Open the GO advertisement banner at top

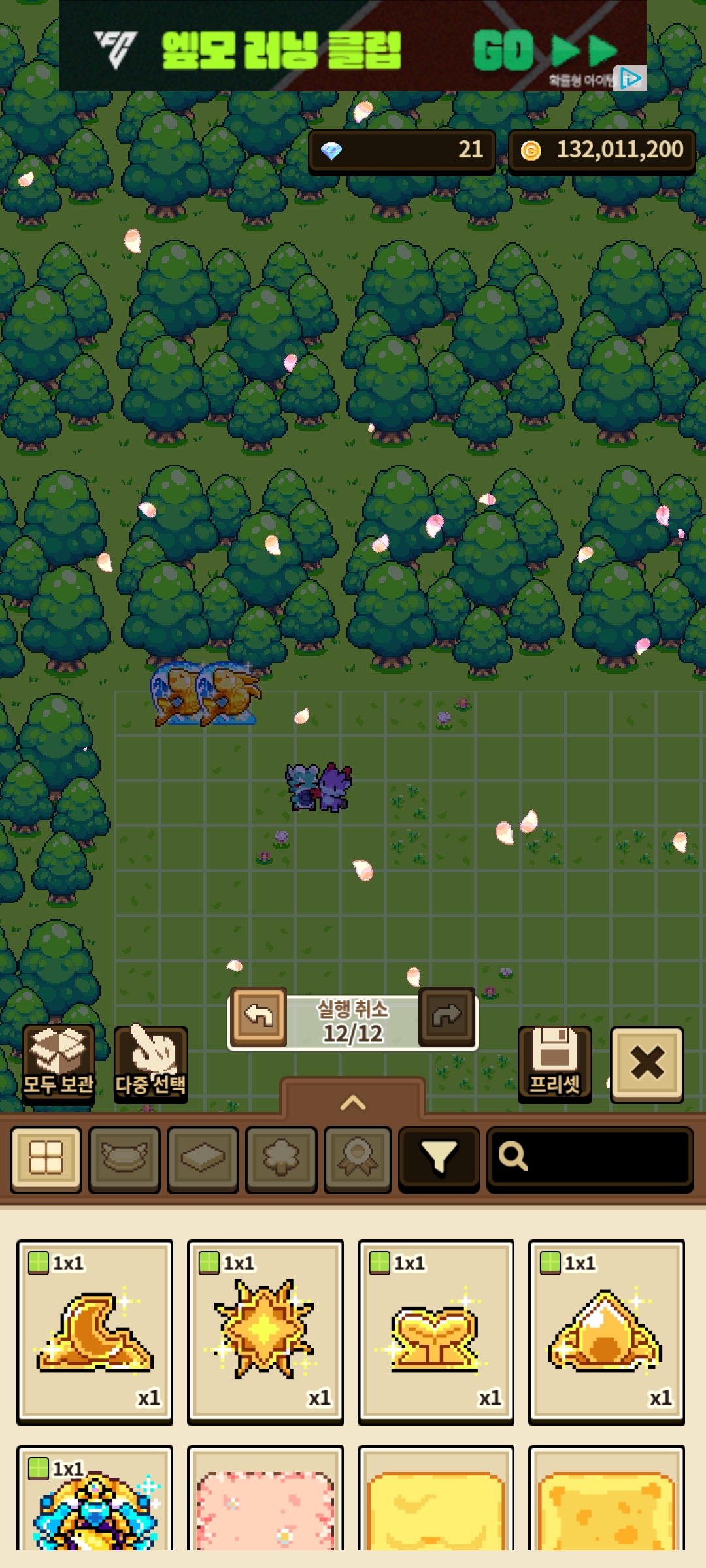[x=353, y=46]
